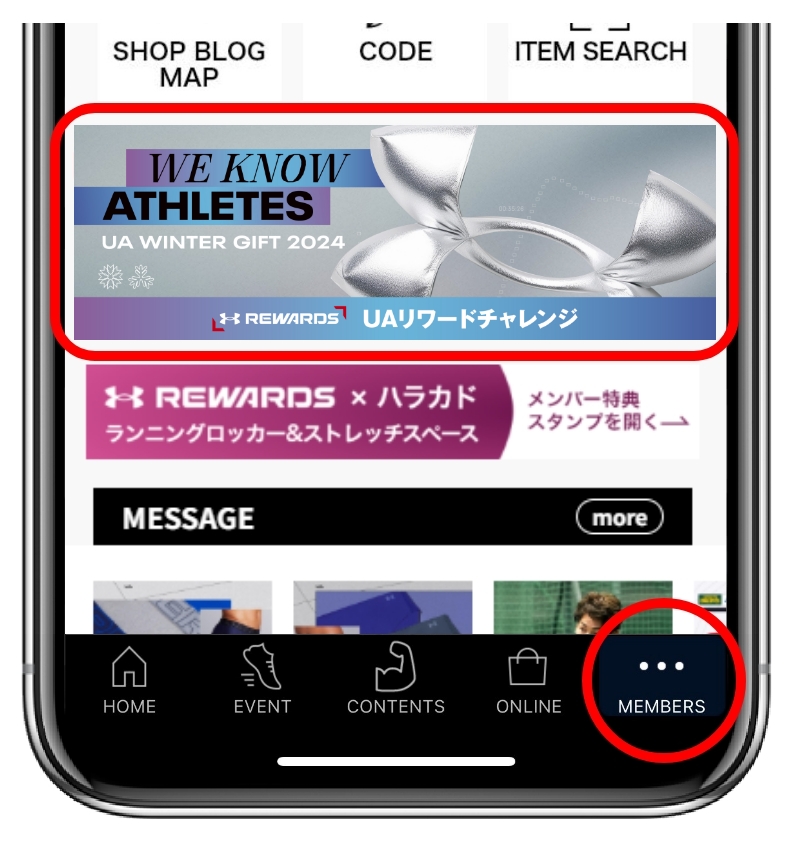Open the Rewards × Harakado member stamp banner
This screenshot has height=842, width=788.
pyautogui.click(x=392, y=411)
